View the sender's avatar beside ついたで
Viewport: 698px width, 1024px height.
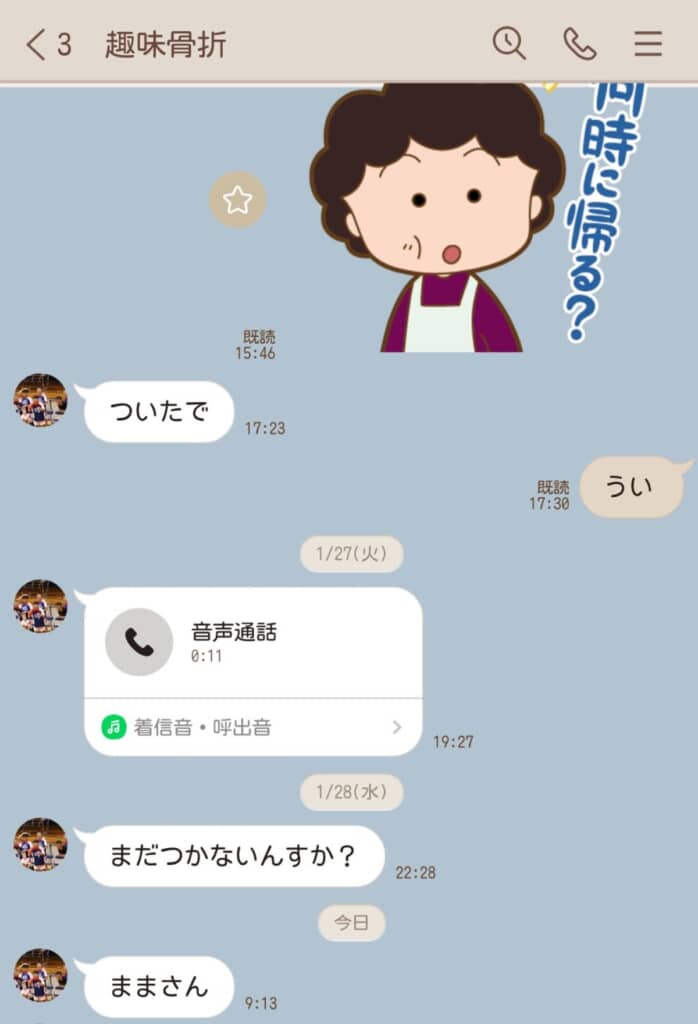point(40,401)
